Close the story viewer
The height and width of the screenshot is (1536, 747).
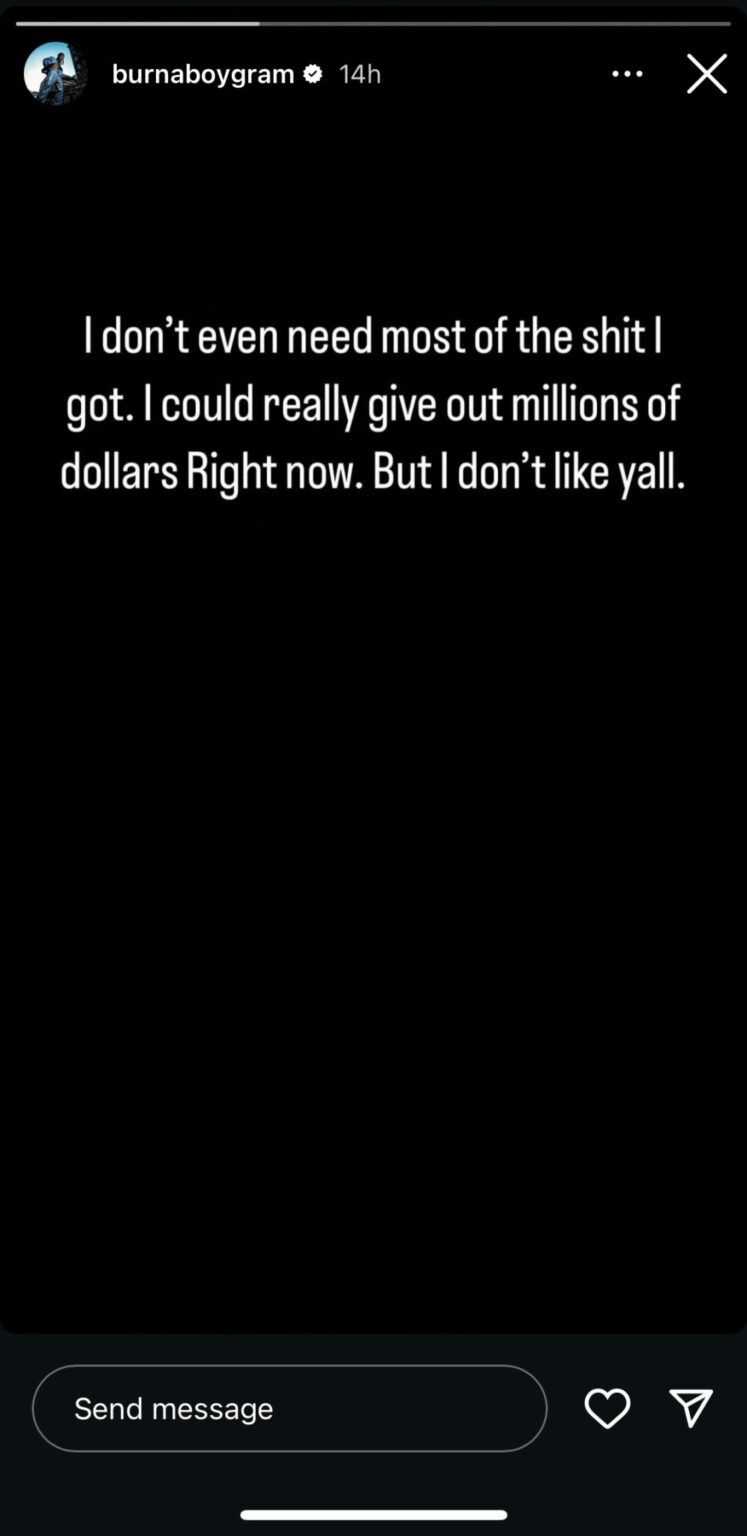point(706,74)
